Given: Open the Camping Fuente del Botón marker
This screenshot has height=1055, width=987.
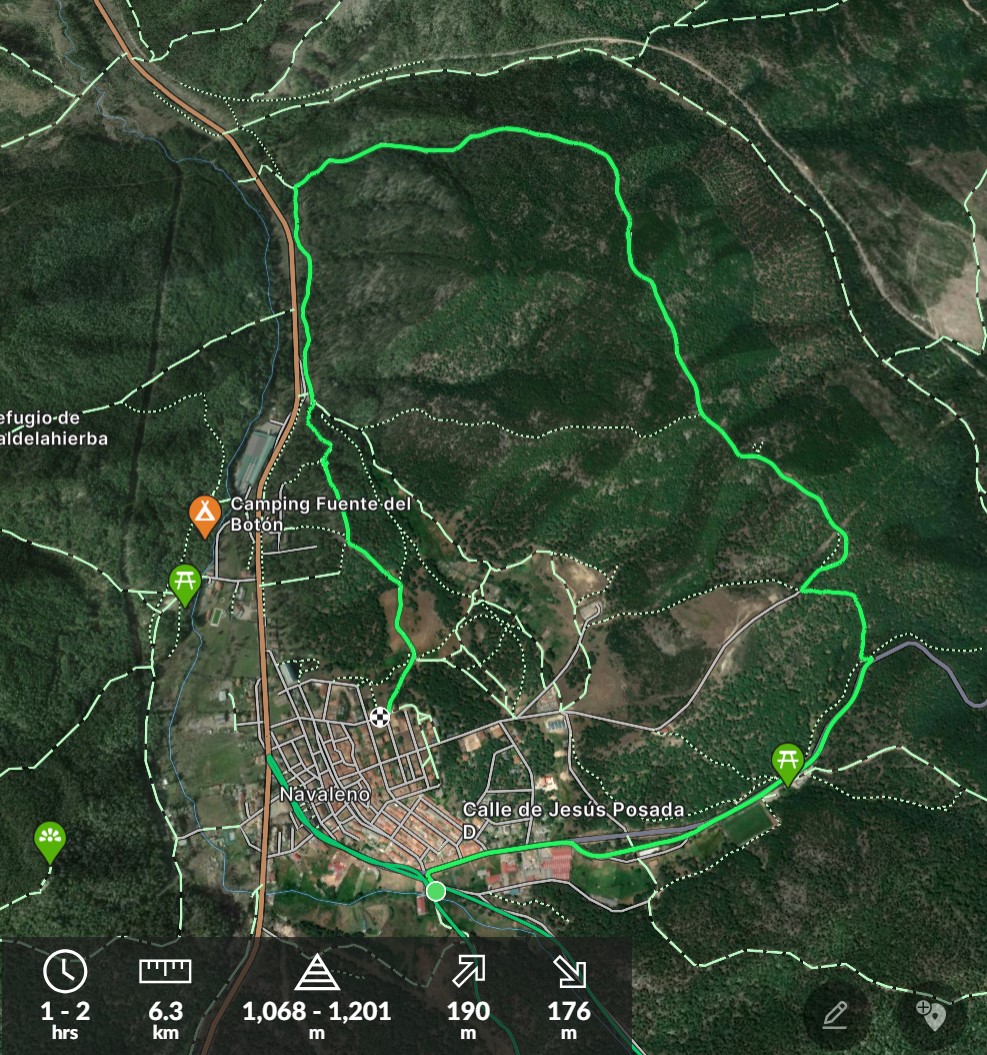Looking at the screenshot, I should (205, 515).
